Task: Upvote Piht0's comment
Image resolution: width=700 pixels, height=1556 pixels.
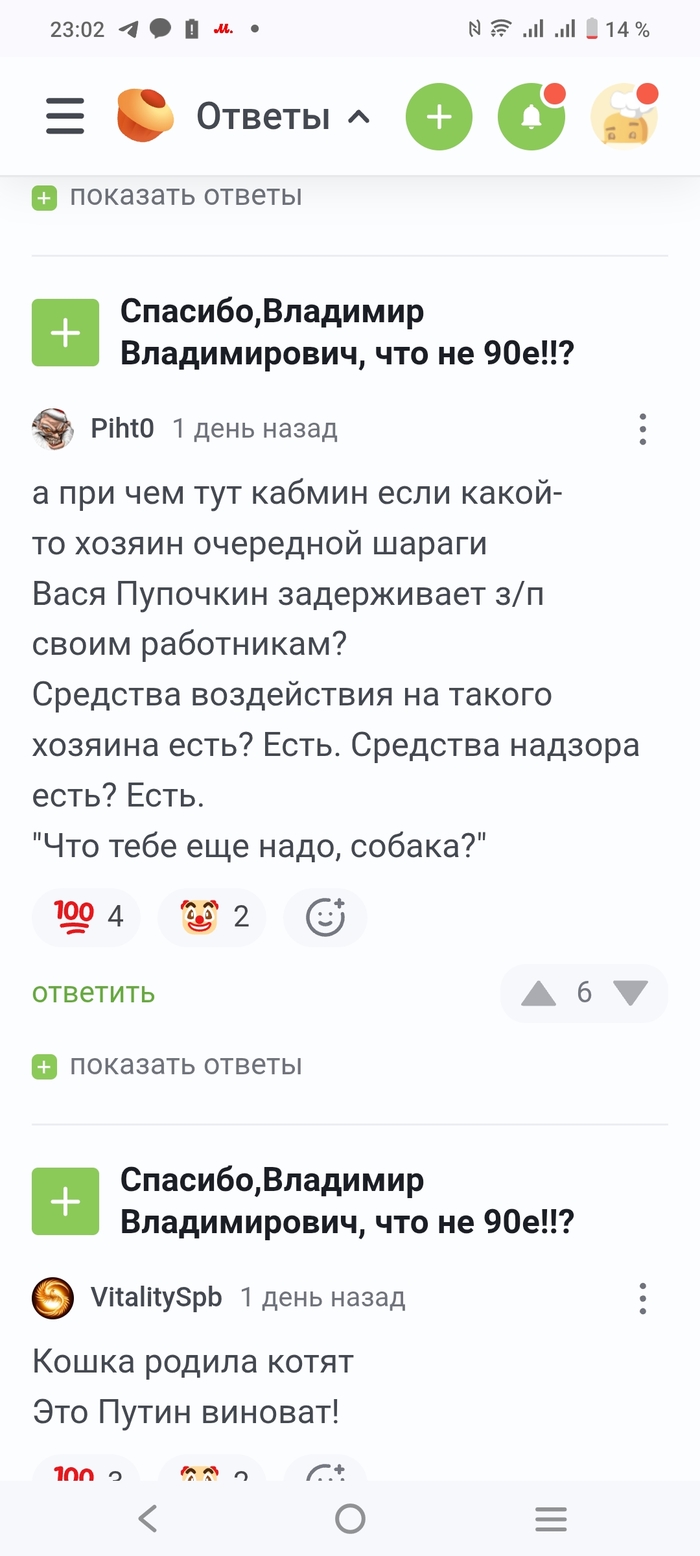Action: pos(539,993)
